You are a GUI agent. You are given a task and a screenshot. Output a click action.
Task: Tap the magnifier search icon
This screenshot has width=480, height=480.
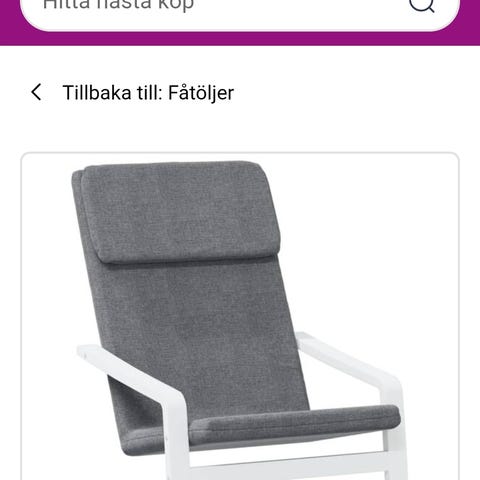tap(422, 5)
